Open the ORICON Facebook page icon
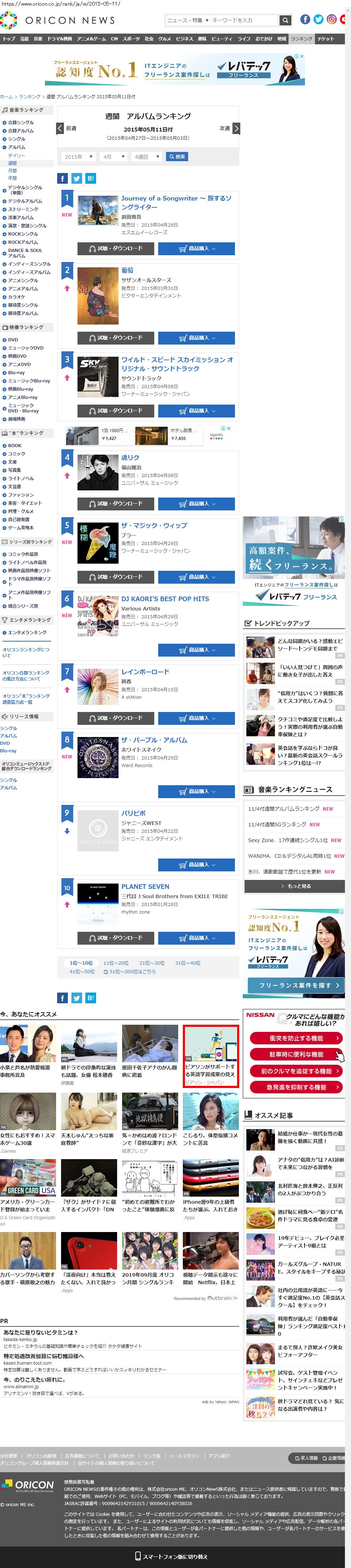The image size is (351, 1568). pyautogui.click(x=305, y=19)
